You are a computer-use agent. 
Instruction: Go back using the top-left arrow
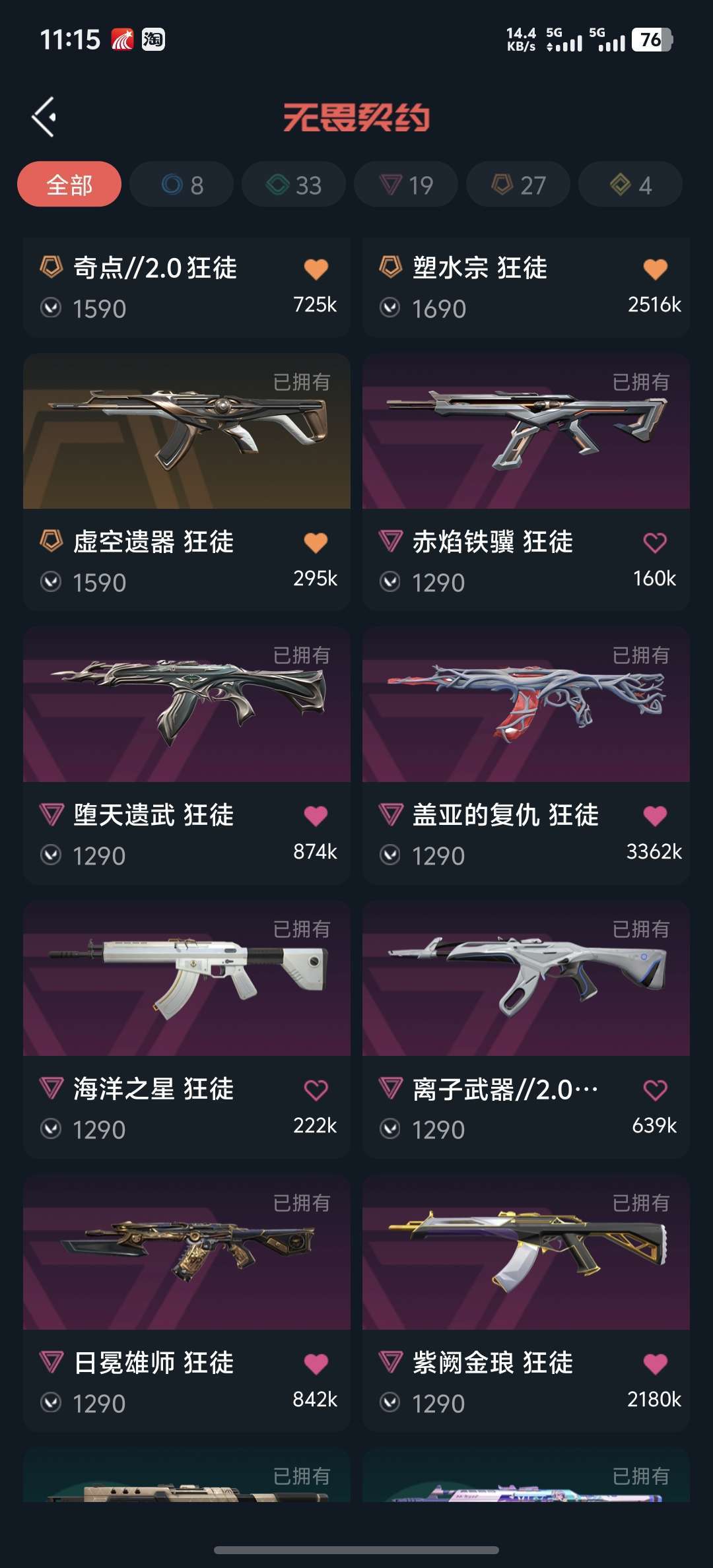coord(44,117)
